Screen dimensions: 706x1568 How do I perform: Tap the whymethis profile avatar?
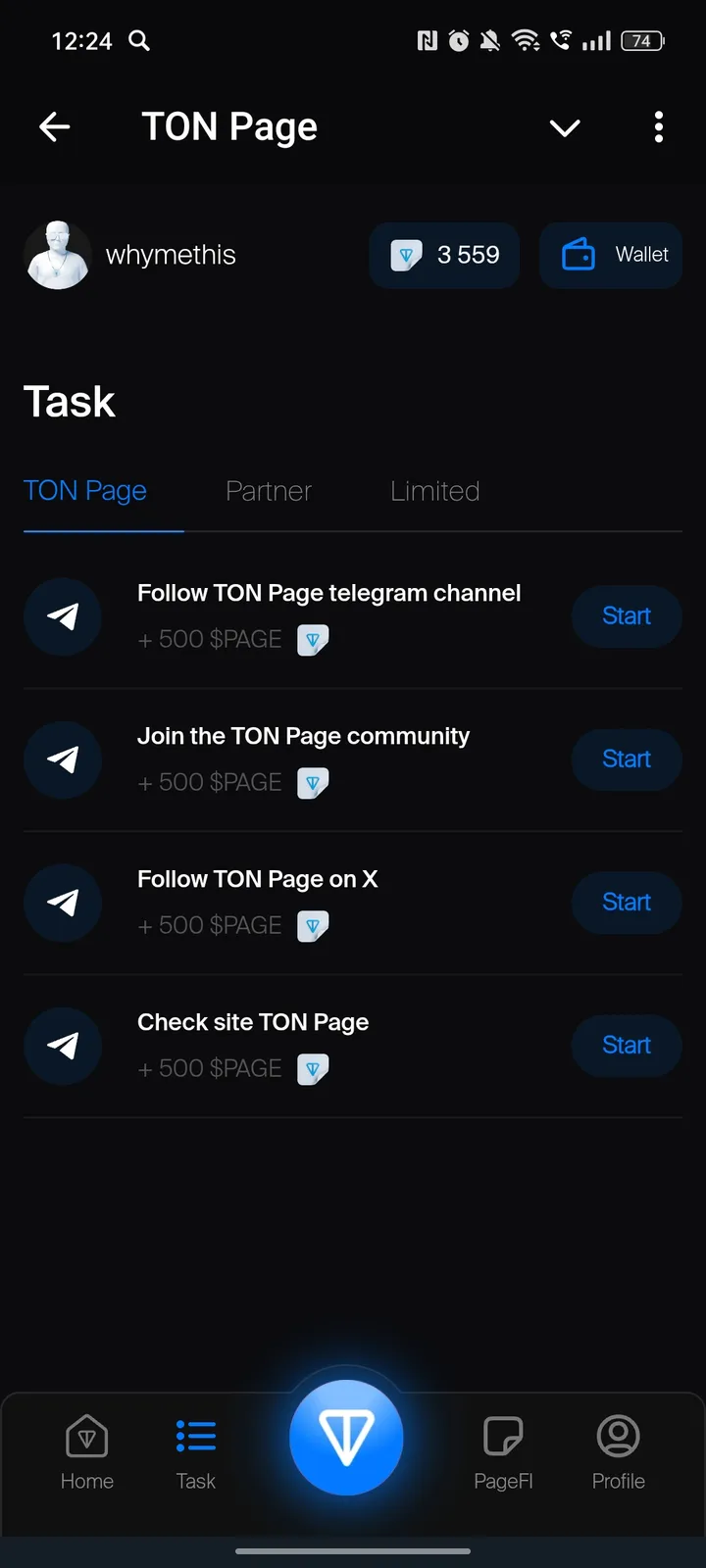[58, 255]
